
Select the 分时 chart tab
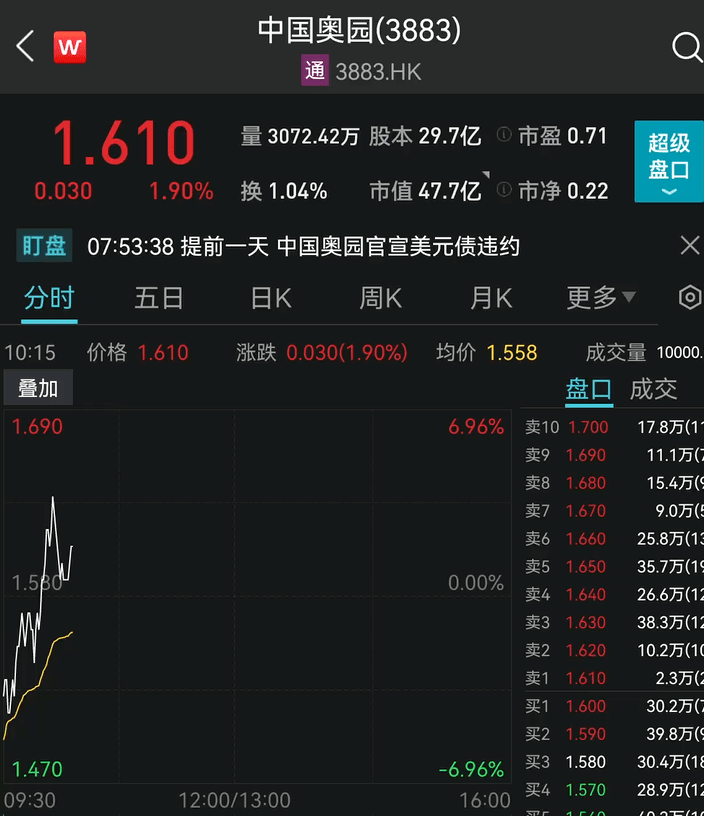pyautogui.click(x=49, y=297)
